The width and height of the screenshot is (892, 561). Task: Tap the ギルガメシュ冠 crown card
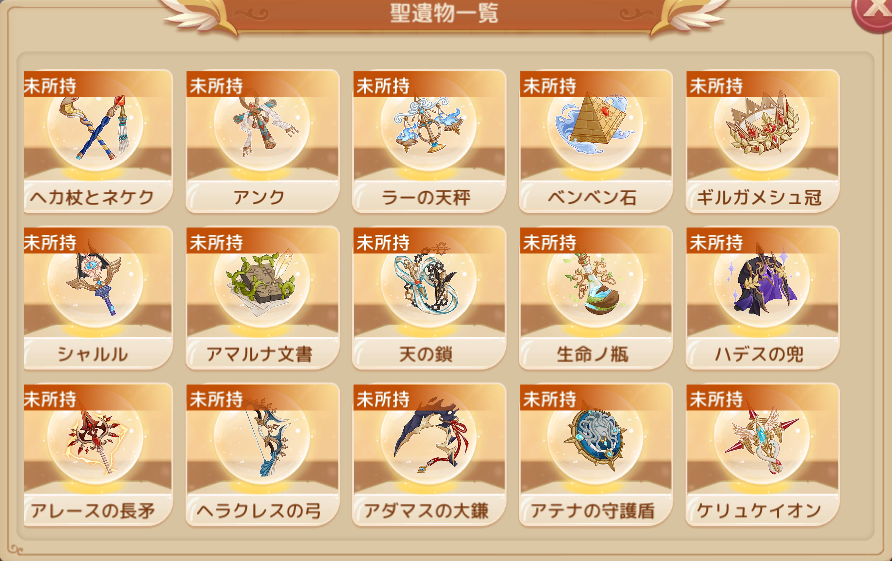762,141
